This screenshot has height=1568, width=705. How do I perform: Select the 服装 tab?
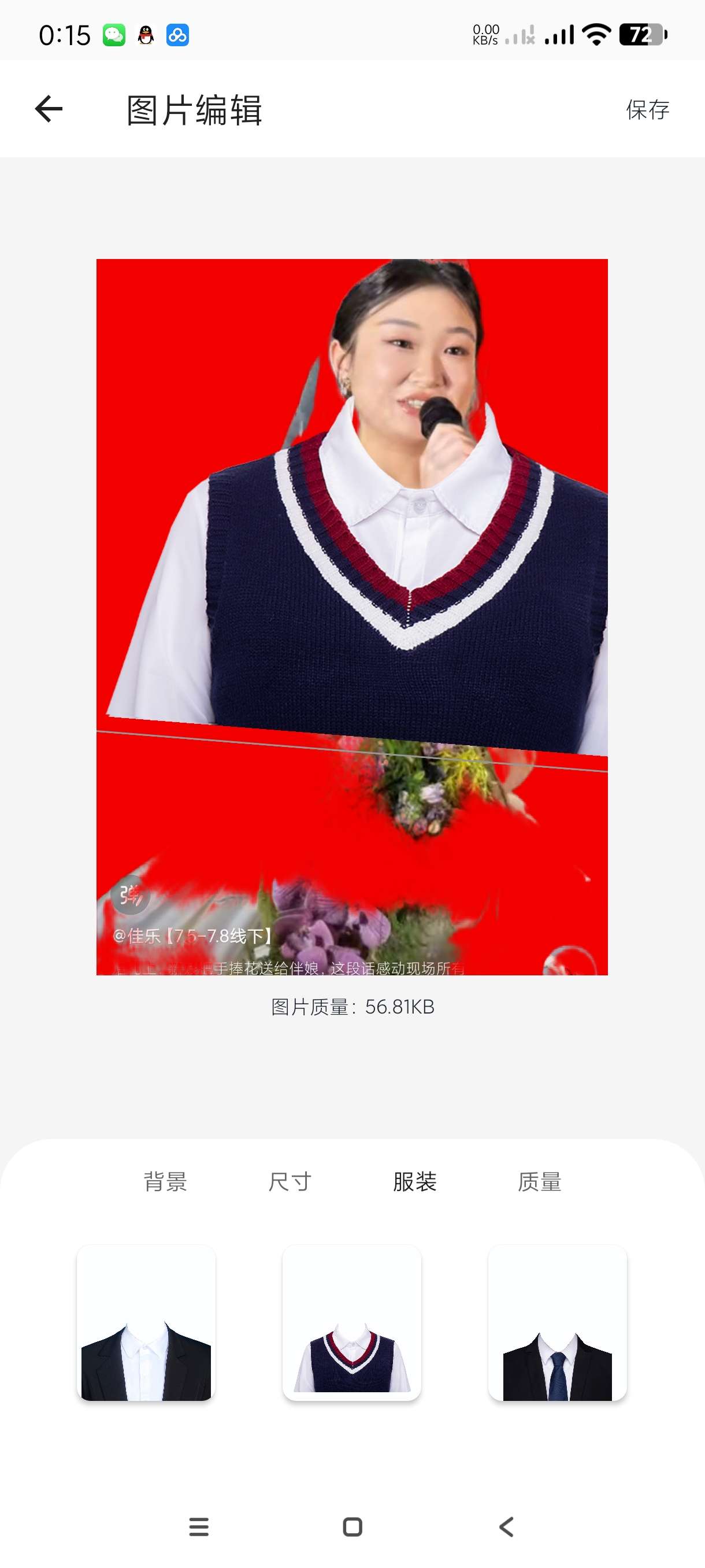(x=414, y=1181)
